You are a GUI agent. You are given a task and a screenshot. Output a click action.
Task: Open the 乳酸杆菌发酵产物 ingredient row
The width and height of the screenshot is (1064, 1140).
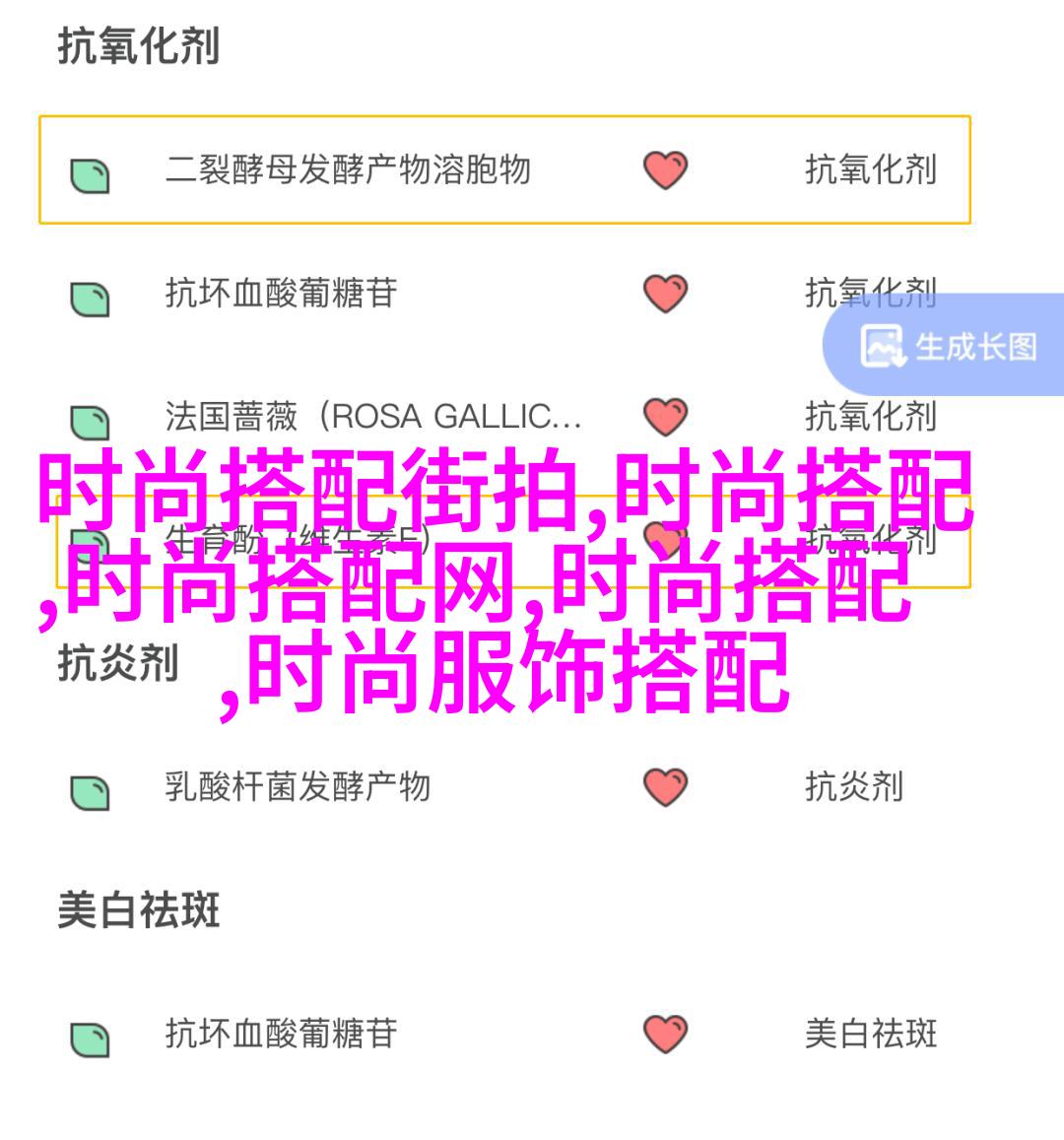[298, 787]
